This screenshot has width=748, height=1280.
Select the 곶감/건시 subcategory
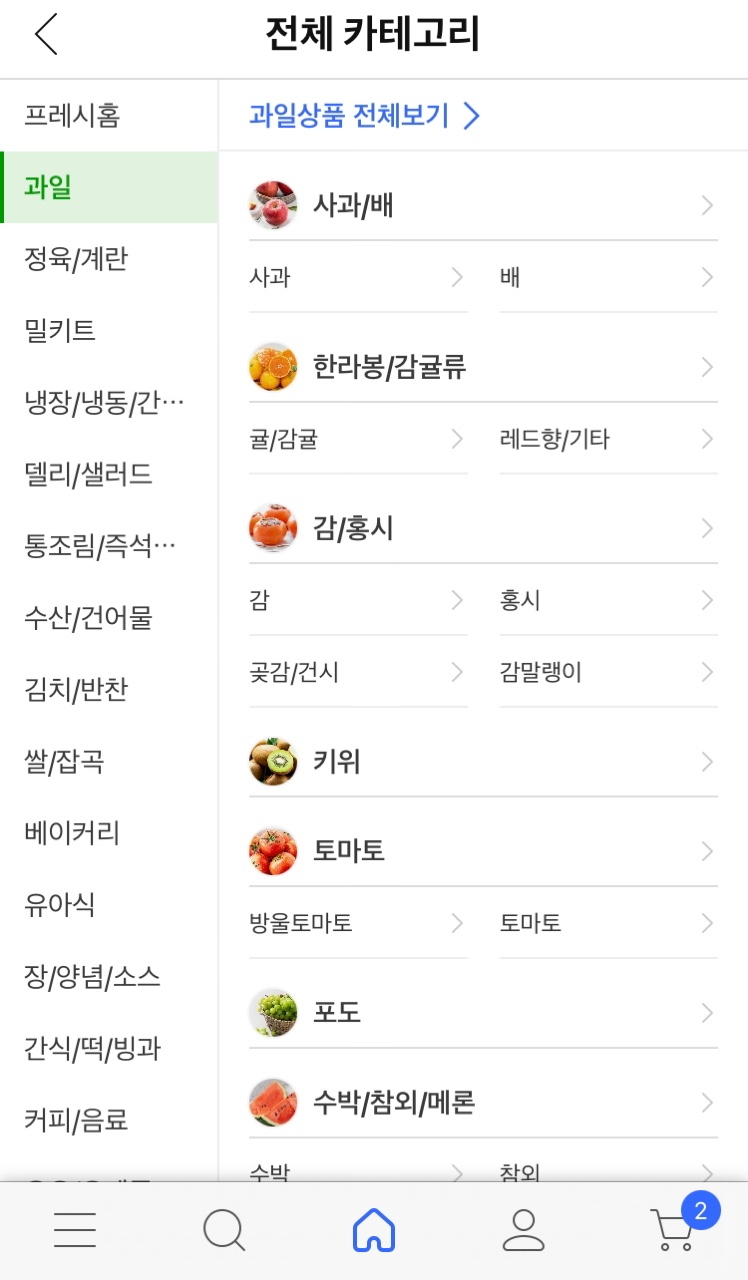click(358, 672)
